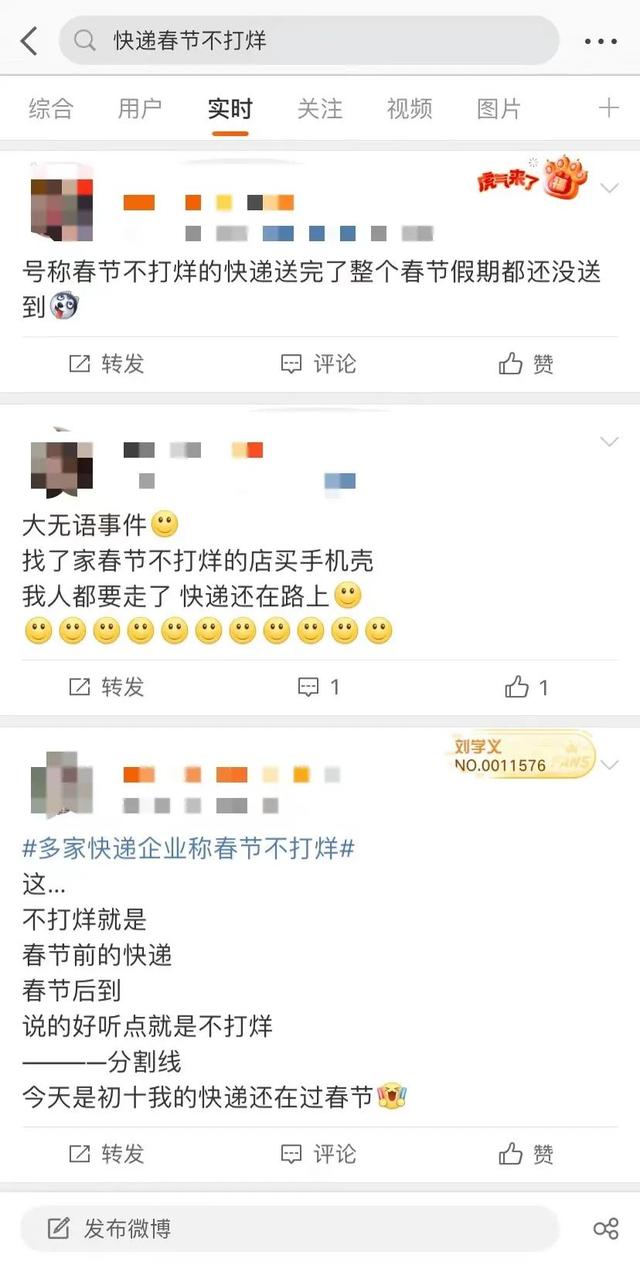Image resolution: width=640 pixels, height=1282 pixels.
Task: Open the 视频 tab
Action: [409, 109]
